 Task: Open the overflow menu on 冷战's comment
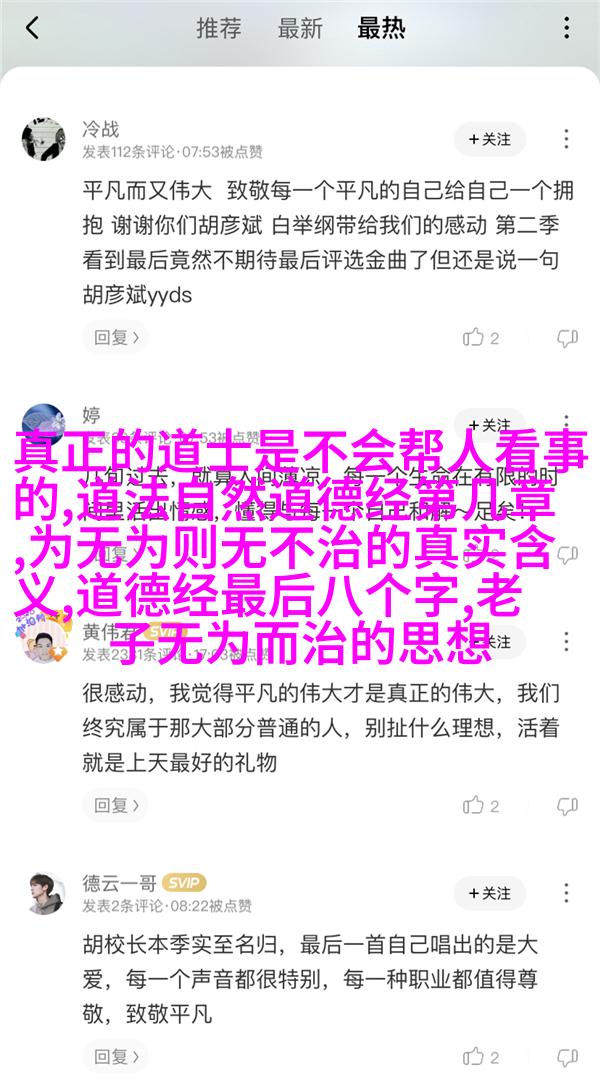567,140
